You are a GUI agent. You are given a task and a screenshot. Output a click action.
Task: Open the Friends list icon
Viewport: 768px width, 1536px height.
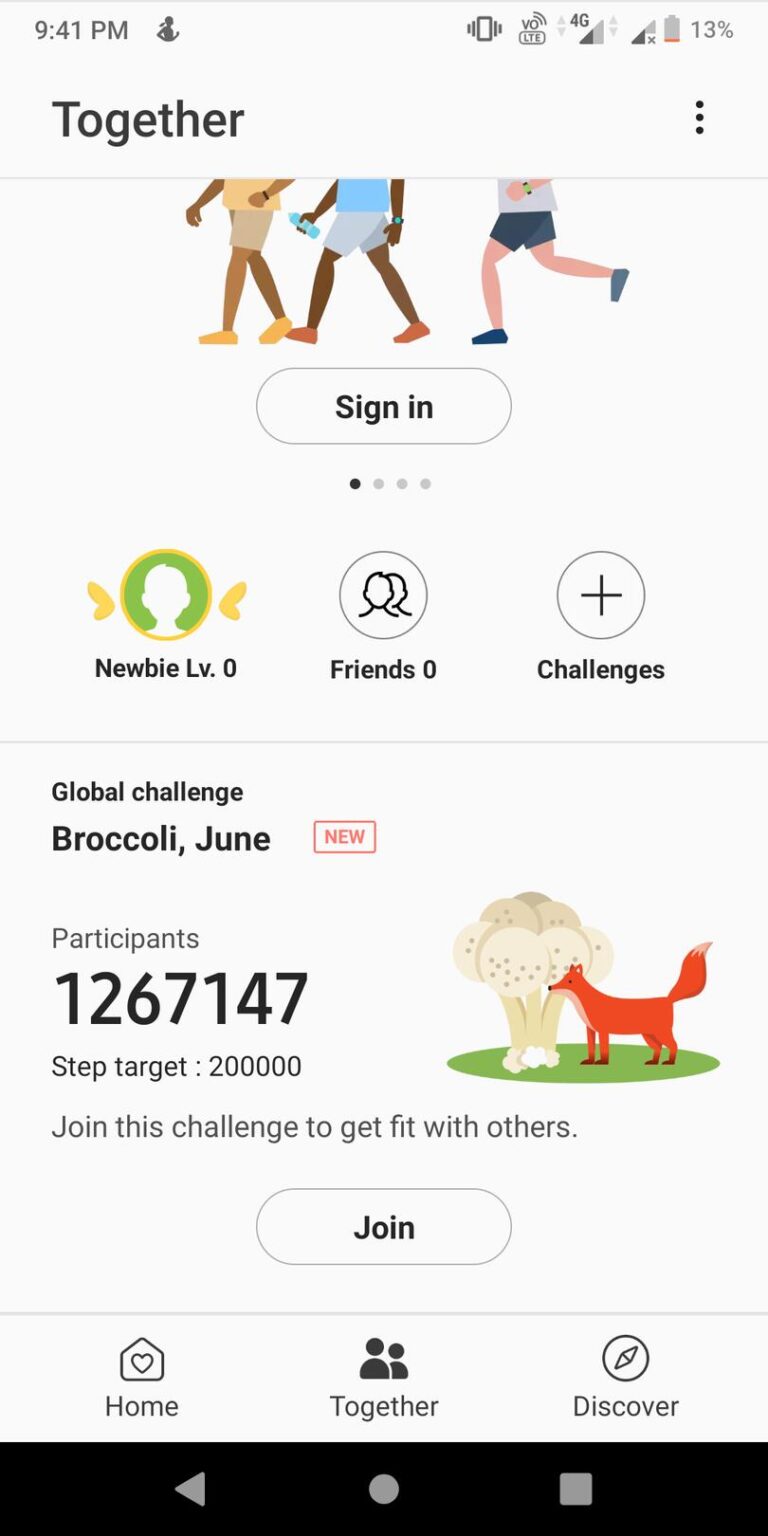[x=383, y=595]
